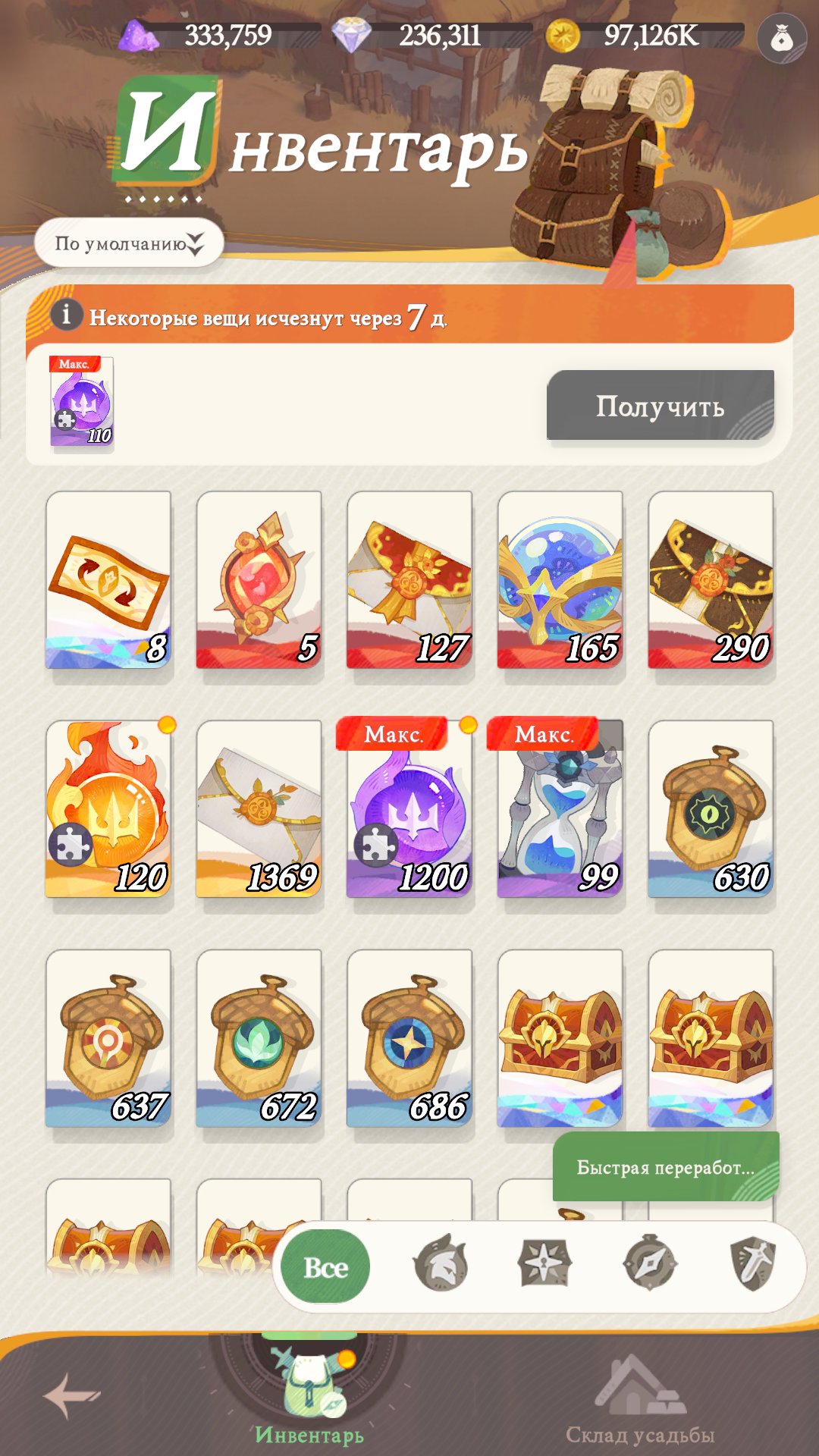Open the acorn item with count 630
This screenshot has width=819, height=1456.
(x=711, y=809)
